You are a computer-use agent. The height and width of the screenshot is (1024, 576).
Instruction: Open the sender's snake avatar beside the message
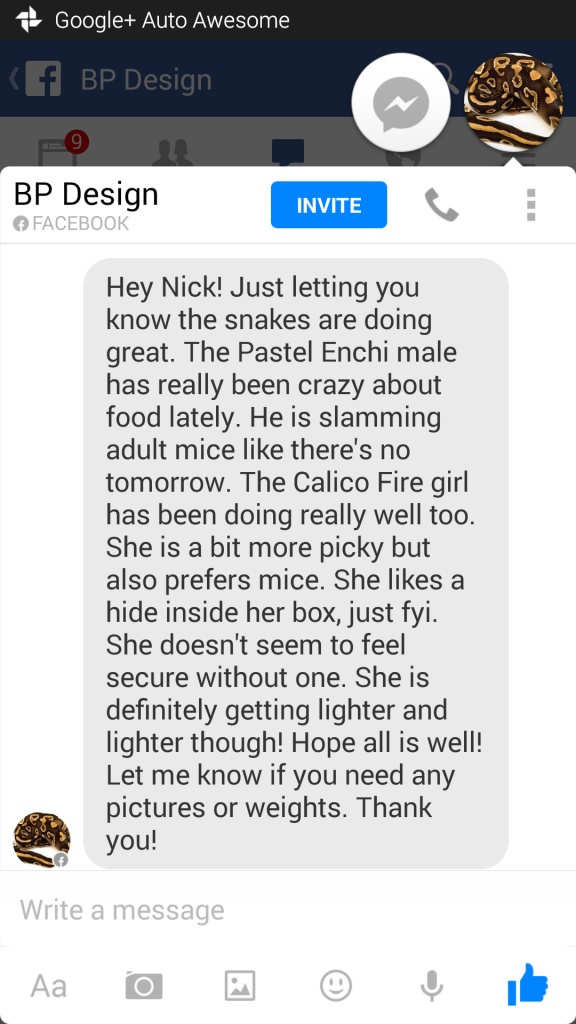41,840
